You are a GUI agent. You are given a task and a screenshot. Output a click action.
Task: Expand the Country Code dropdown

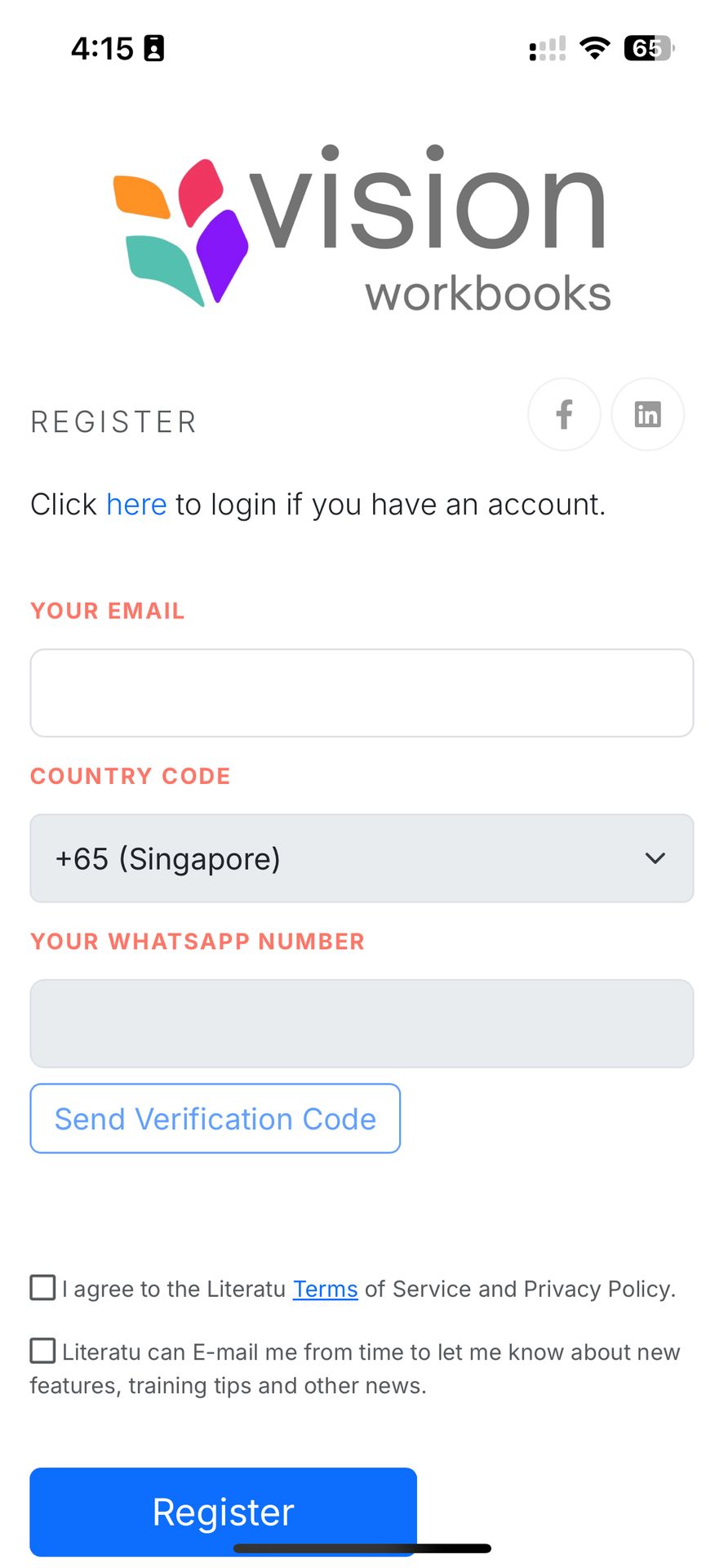[x=362, y=858]
